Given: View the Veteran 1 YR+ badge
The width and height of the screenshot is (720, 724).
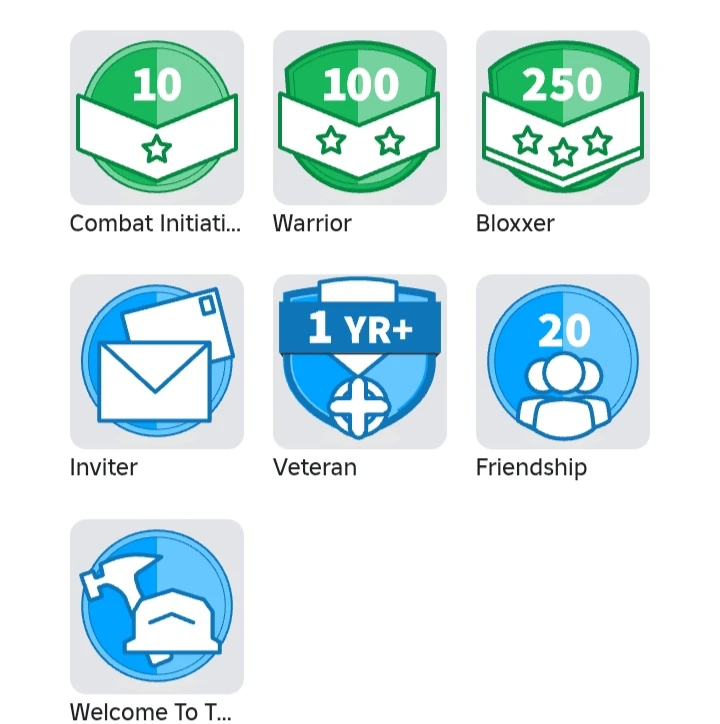Looking at the screenshot, I should pos(360,362).
